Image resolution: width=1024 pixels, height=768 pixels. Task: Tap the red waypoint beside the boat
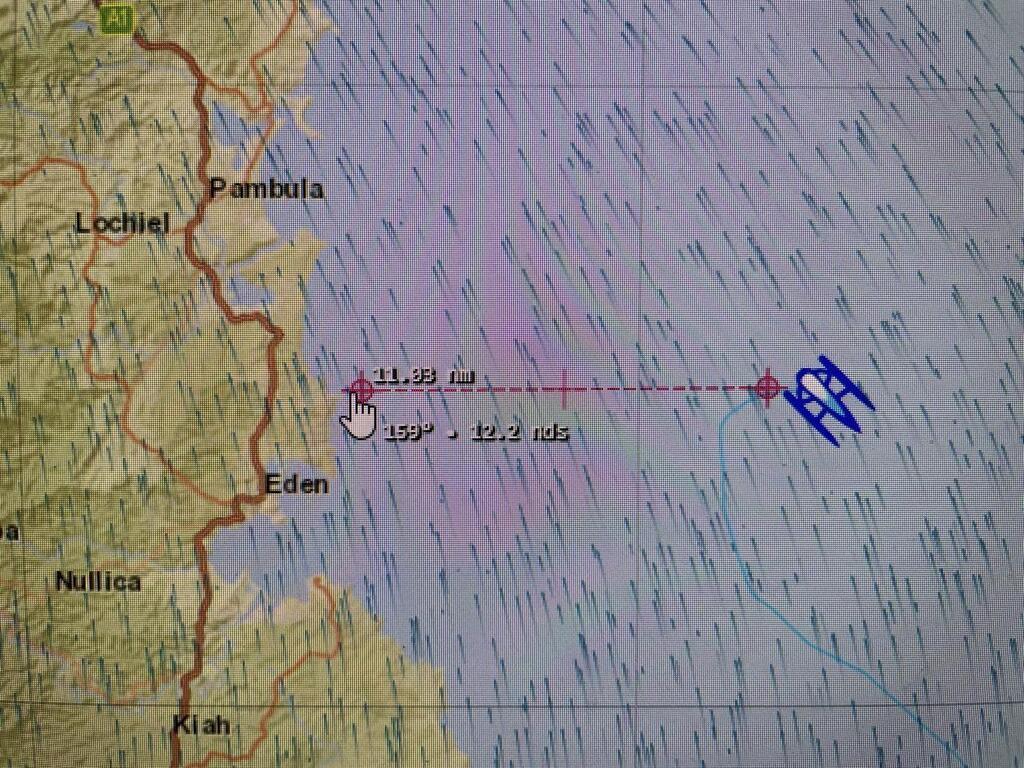pos(767,387)
